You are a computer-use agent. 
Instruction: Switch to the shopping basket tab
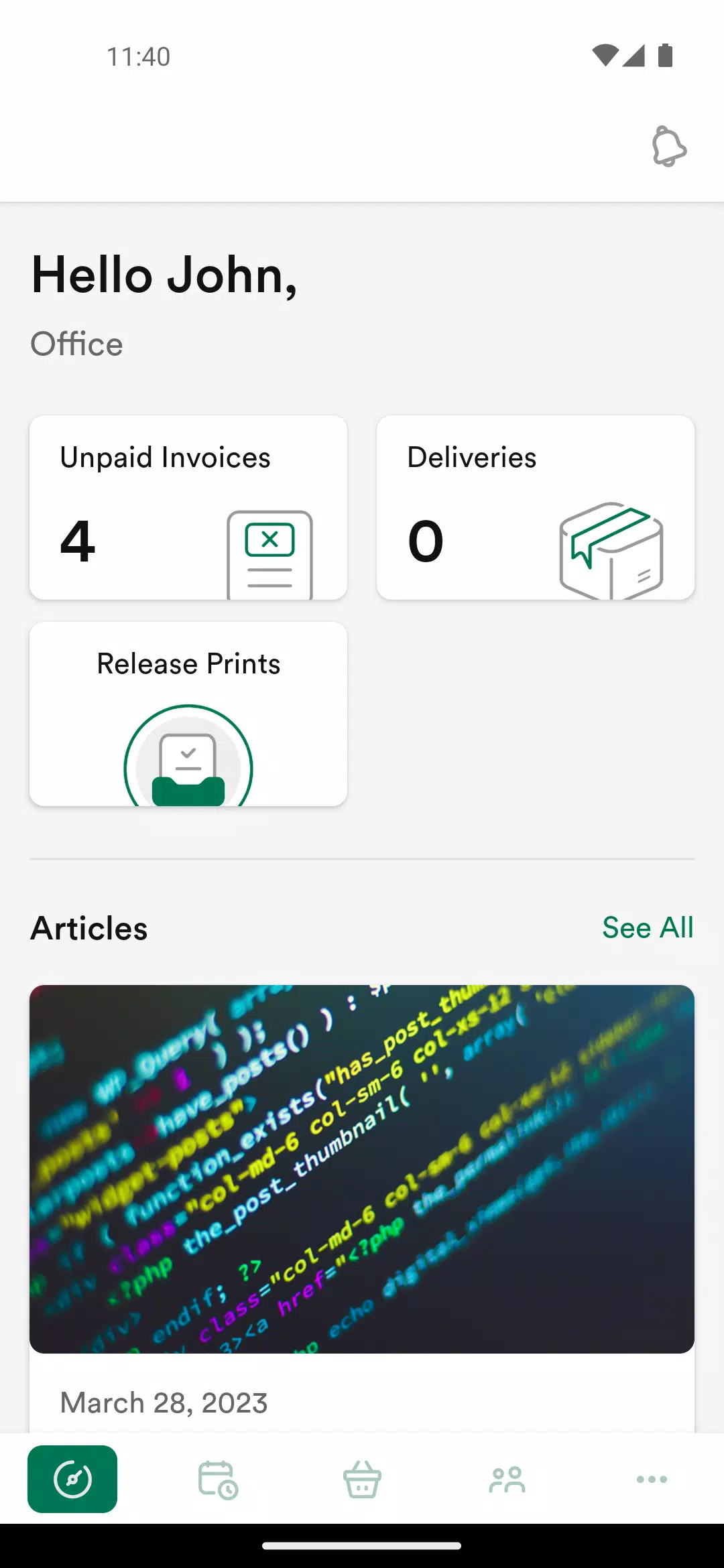[362, 1479]
